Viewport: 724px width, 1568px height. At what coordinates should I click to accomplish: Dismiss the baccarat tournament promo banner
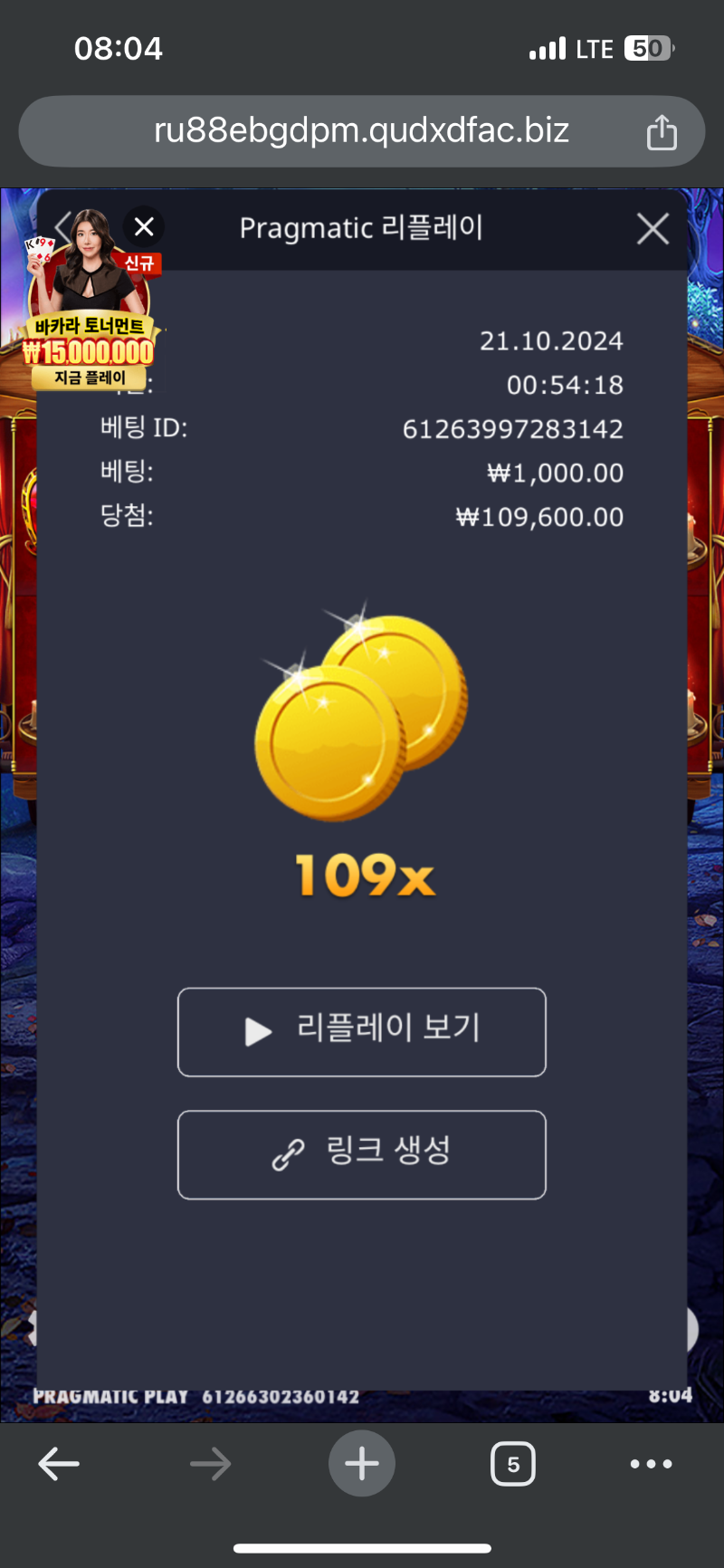(x=144, y=227)
